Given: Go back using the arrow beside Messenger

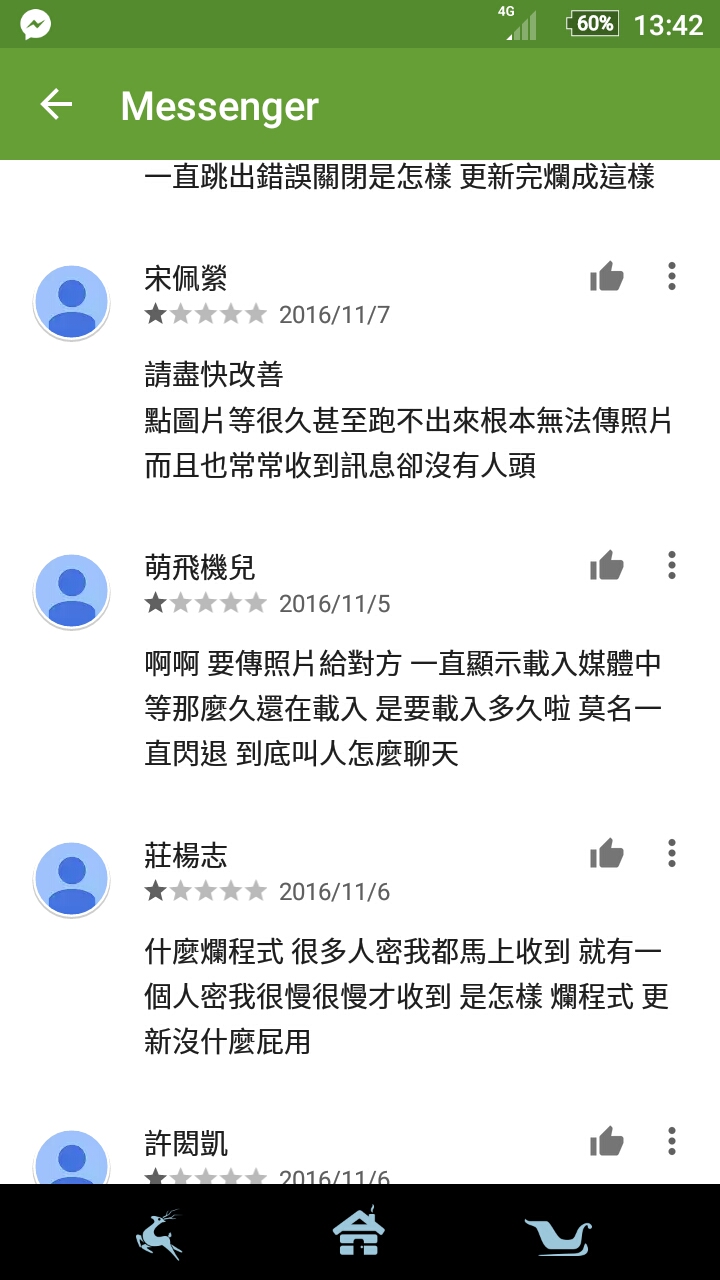Looking at the screenshot, I should coord(56,104).
